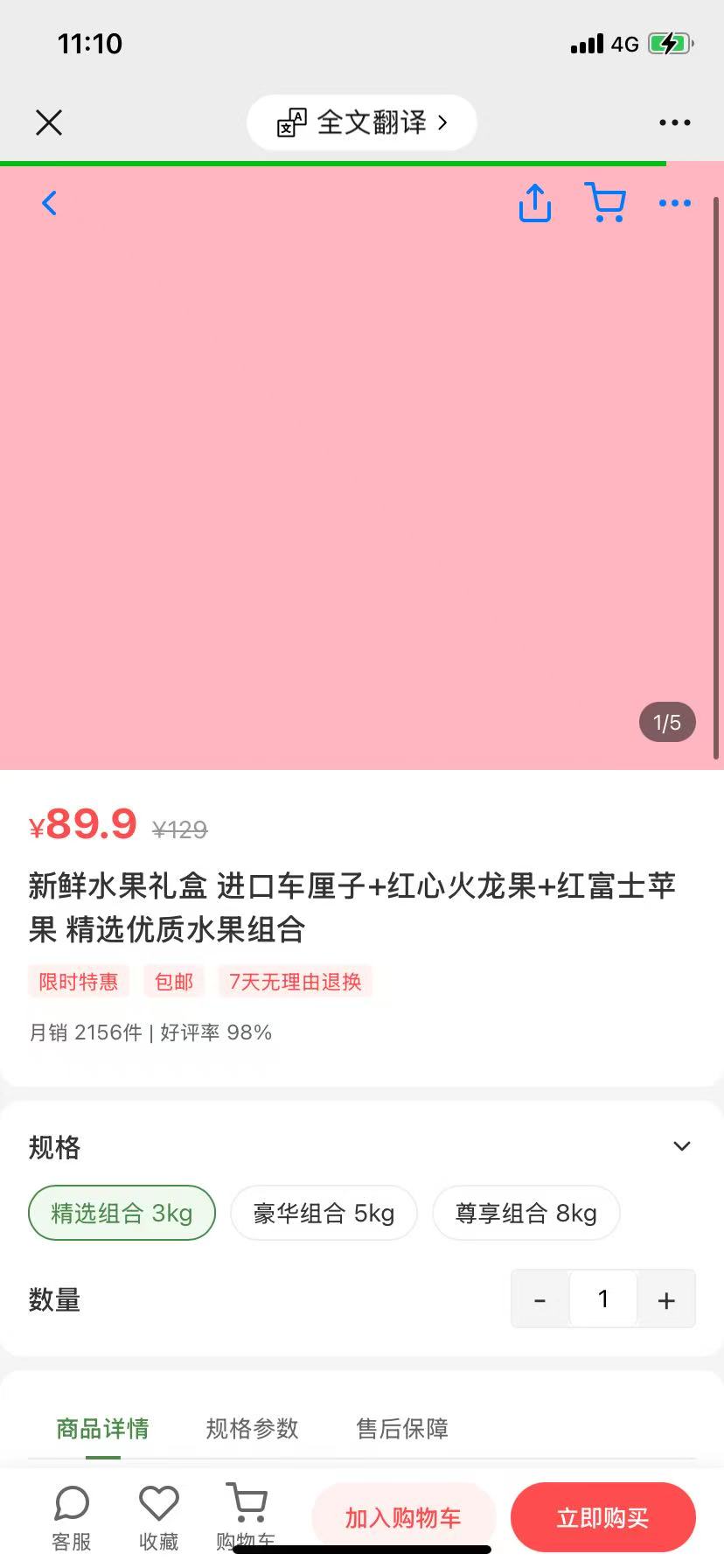Screen dimensions: 724x1568
Task: Switch to the 售后保障 tab
Action: pos(402,1429)
